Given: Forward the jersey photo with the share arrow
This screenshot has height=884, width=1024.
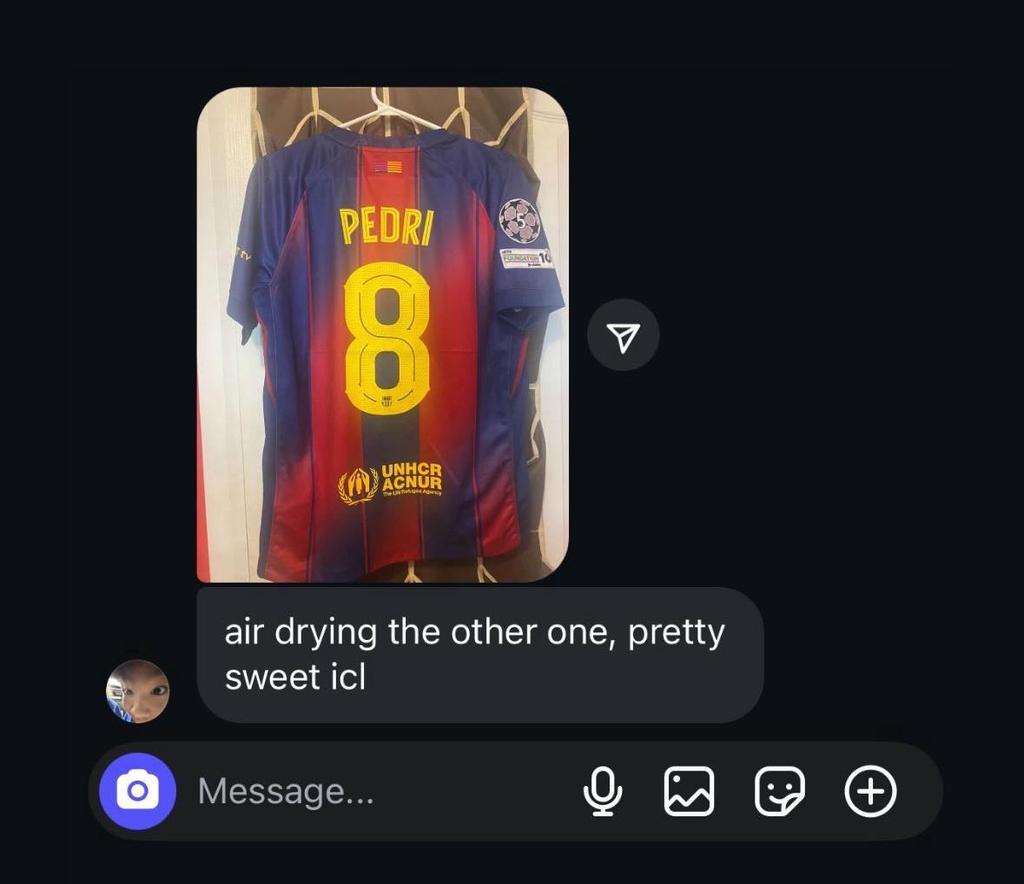Looking at the screenshot, I should tap(623, 339).
